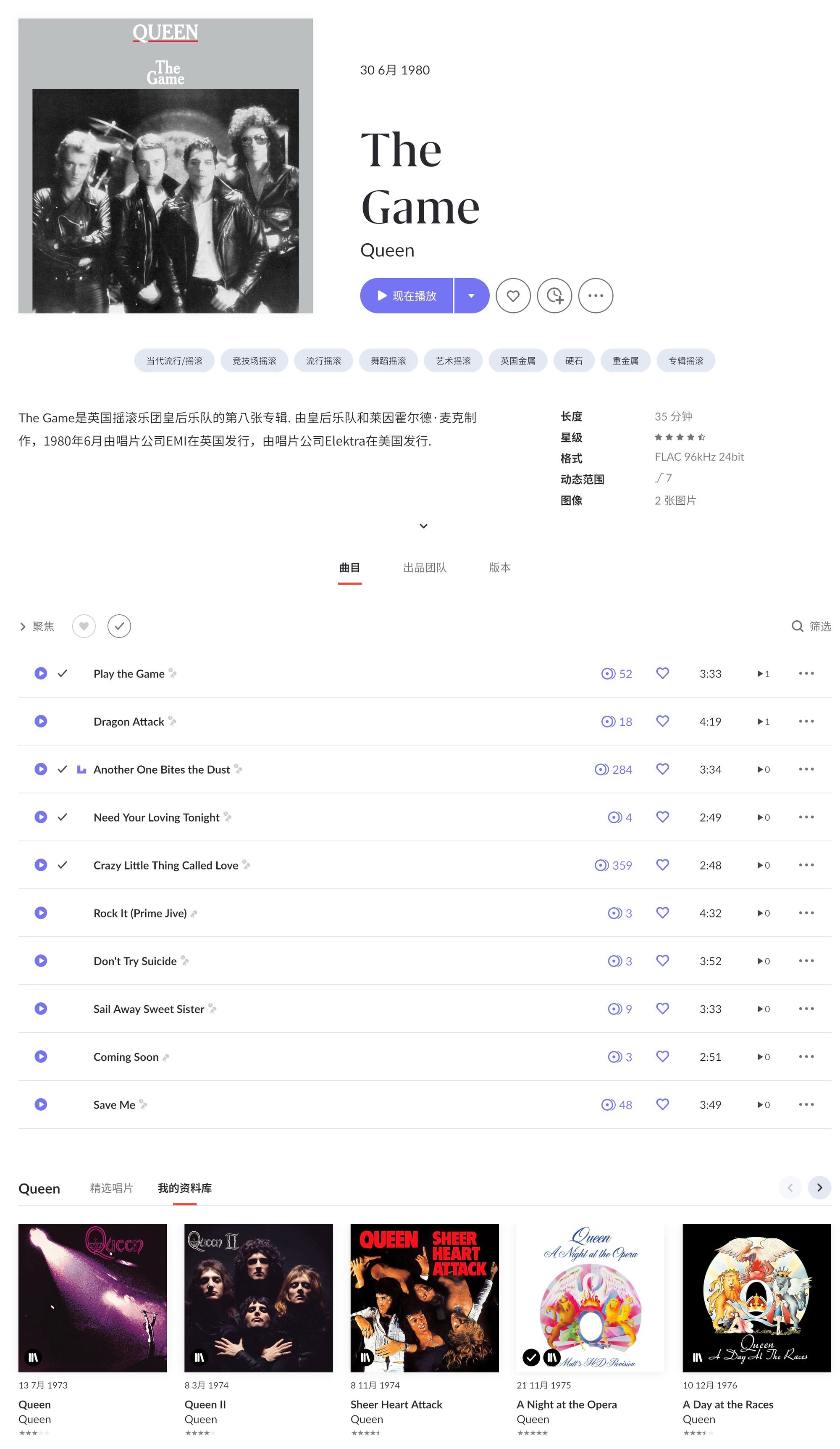The width and height of the screenshot is (840, 1449).
Task: Play the track Another One Bites the Dust
Action: tap(41, 769)
